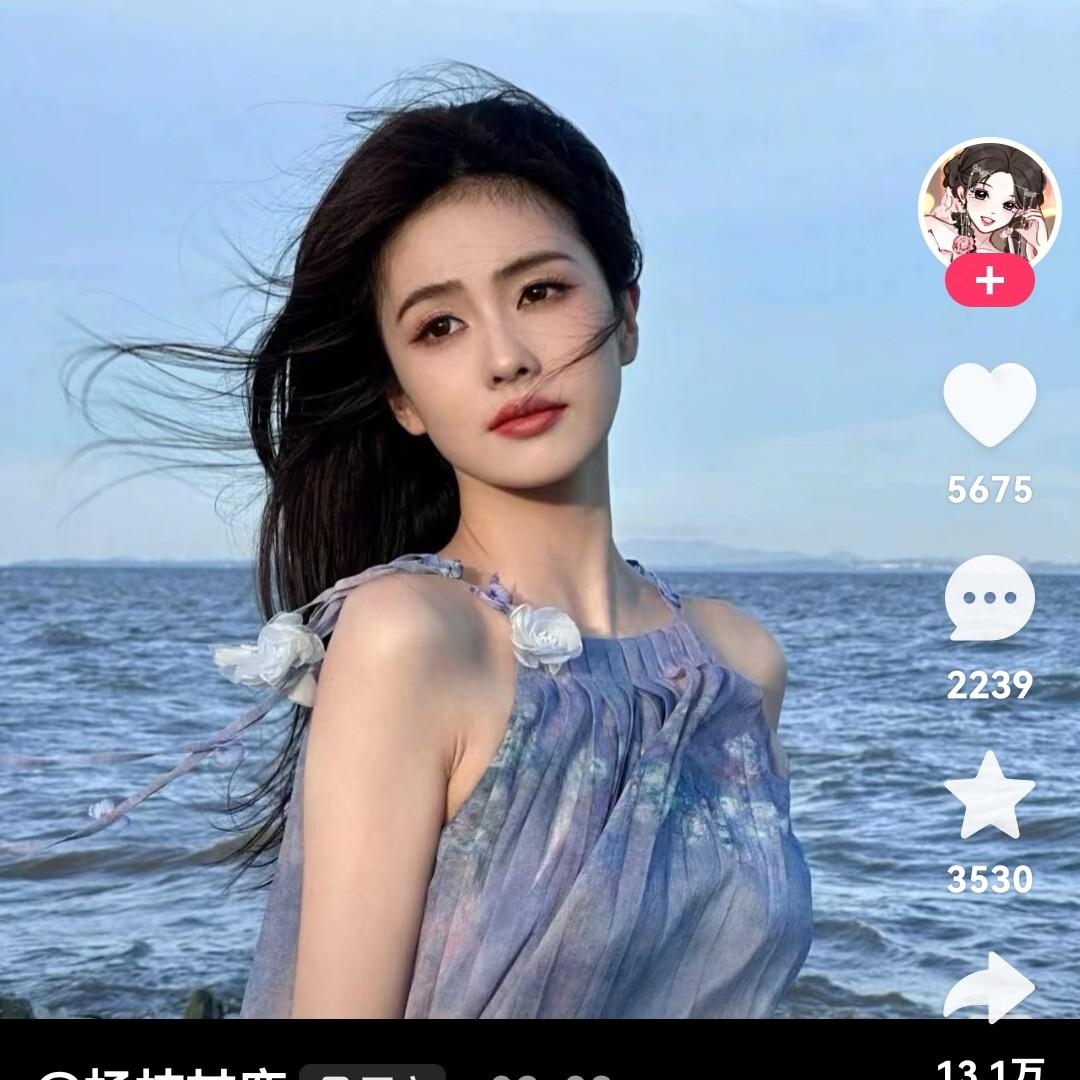Open the comments on this video
This screenshot has height=1080, width=1080.
[x=989, y=598]
